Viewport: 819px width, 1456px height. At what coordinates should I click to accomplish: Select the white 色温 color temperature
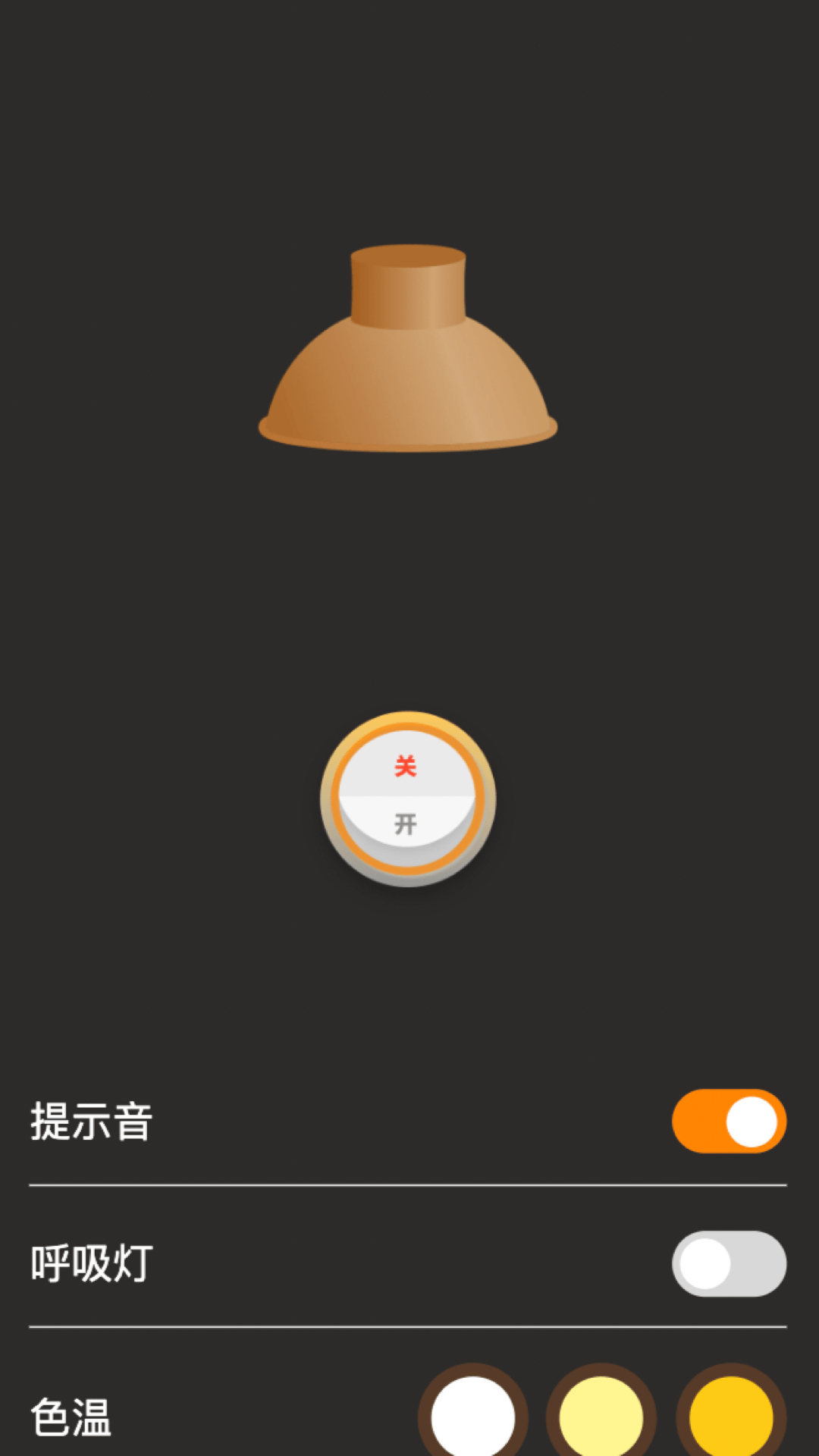[x=472, y=1415]
